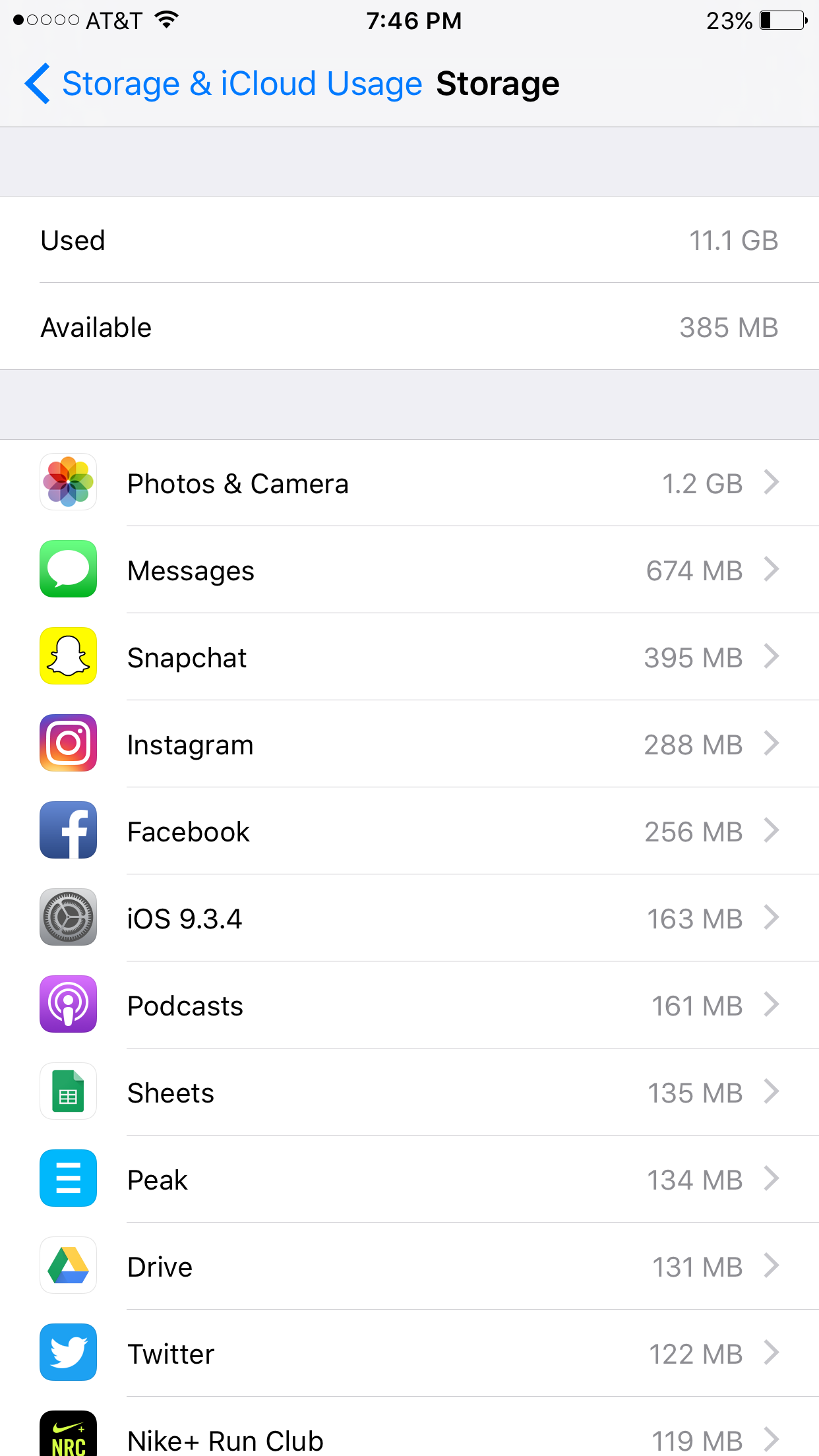Select the Twitter bird icon
Viewport: 819px width, 1456px height.
pos(68,1352)
